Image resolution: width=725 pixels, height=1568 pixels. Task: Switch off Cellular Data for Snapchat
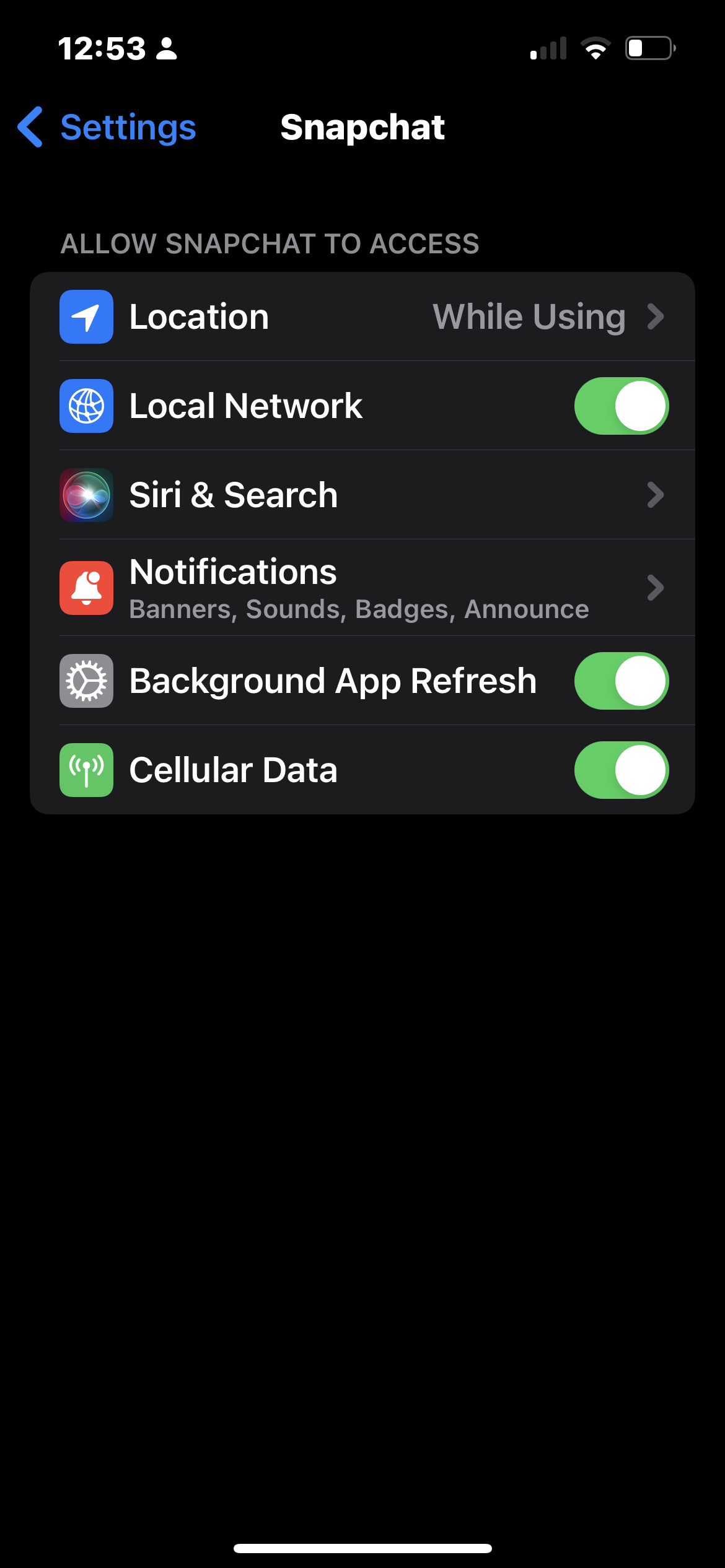(x=621, y=770)
